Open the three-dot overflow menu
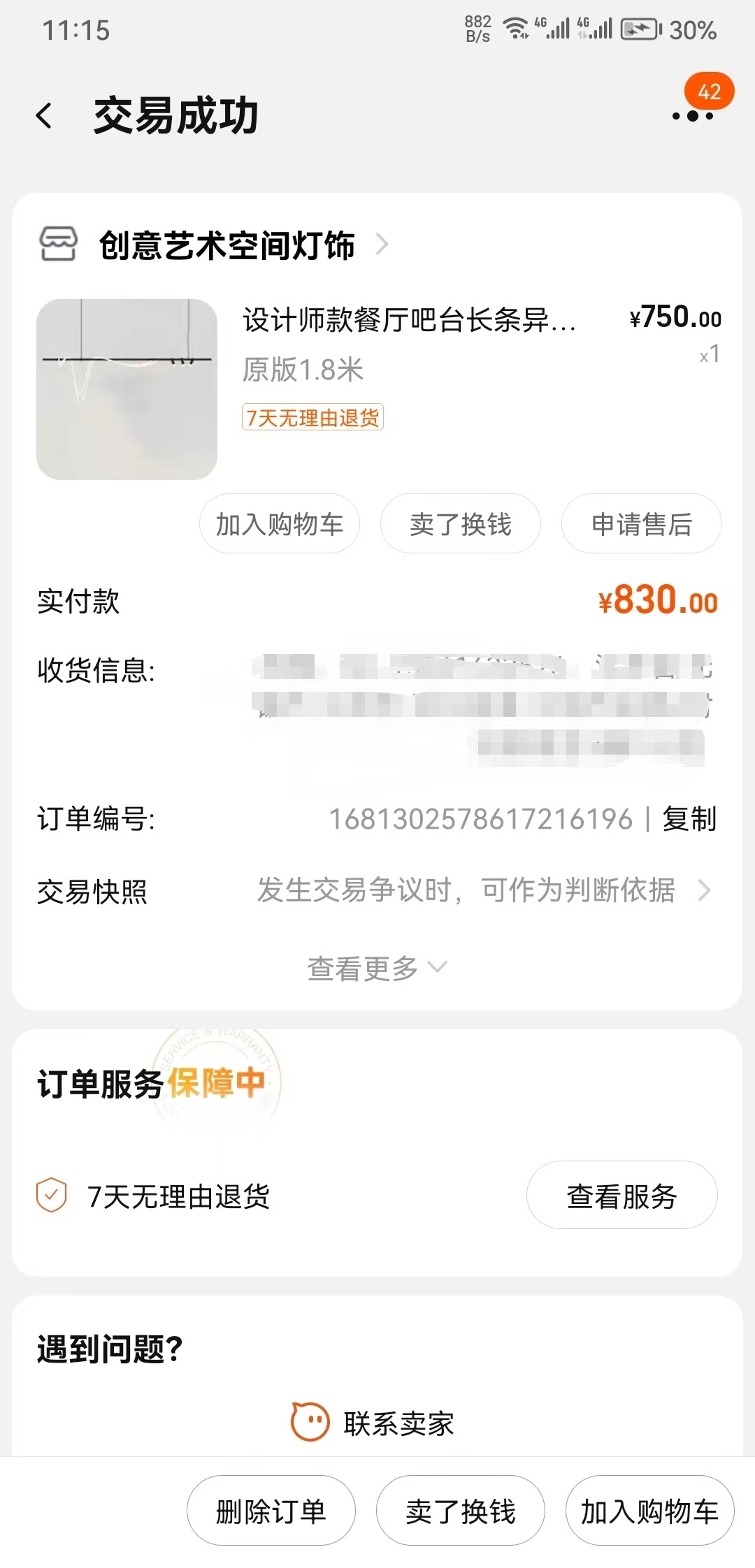 pos(692,116)
